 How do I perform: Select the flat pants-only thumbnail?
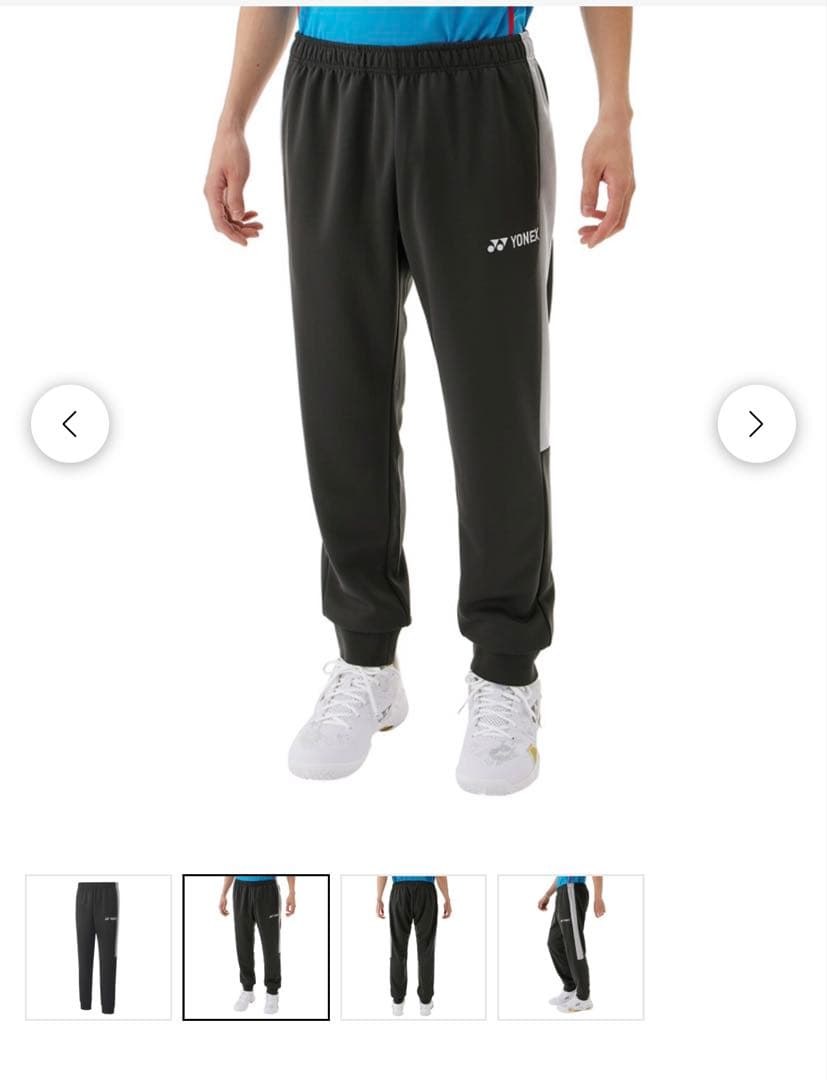click(x=98, y=947)
